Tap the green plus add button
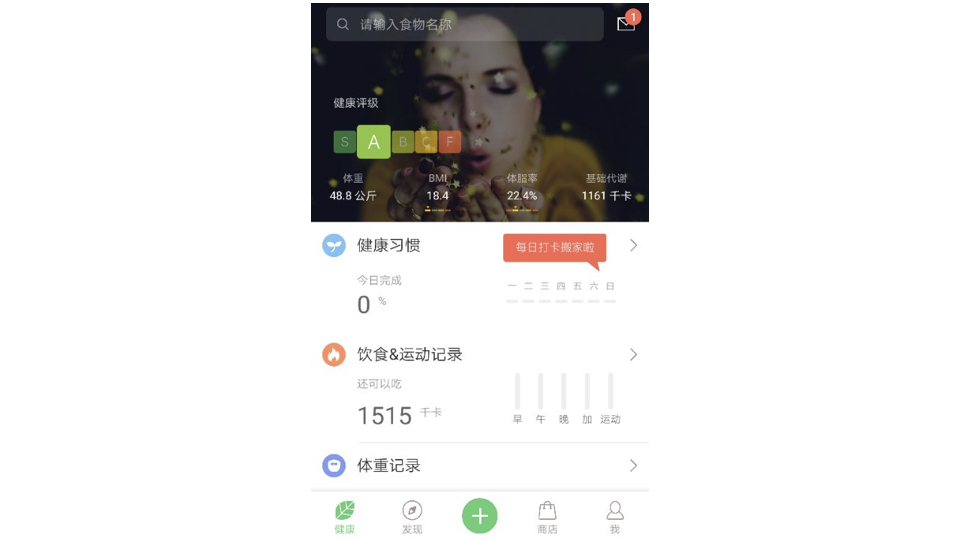This screenshot has width=960, height=540. coord(479,516)
